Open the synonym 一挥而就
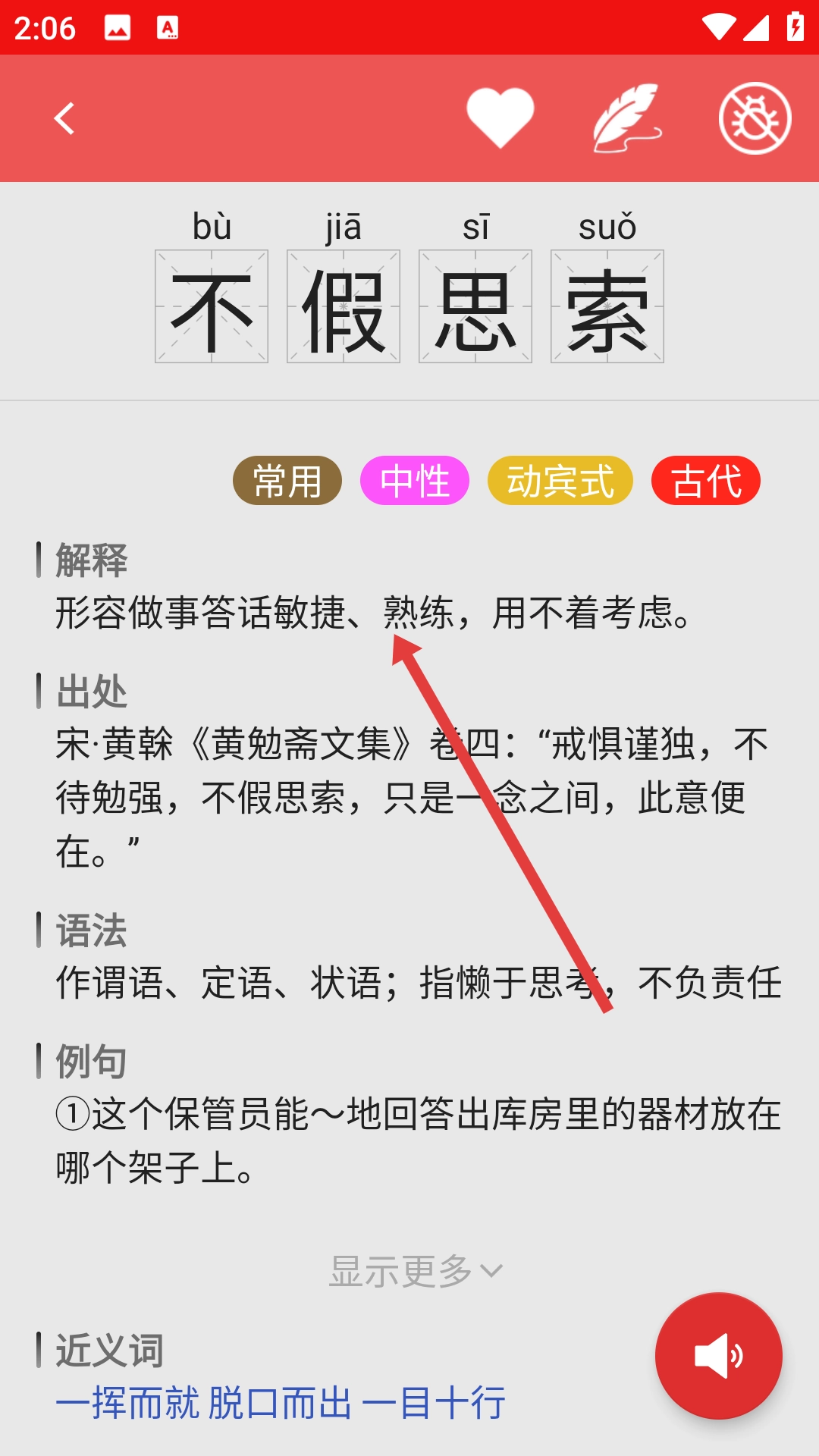Viewport: 819px width, 1456px height. (x=127, y=1403)
